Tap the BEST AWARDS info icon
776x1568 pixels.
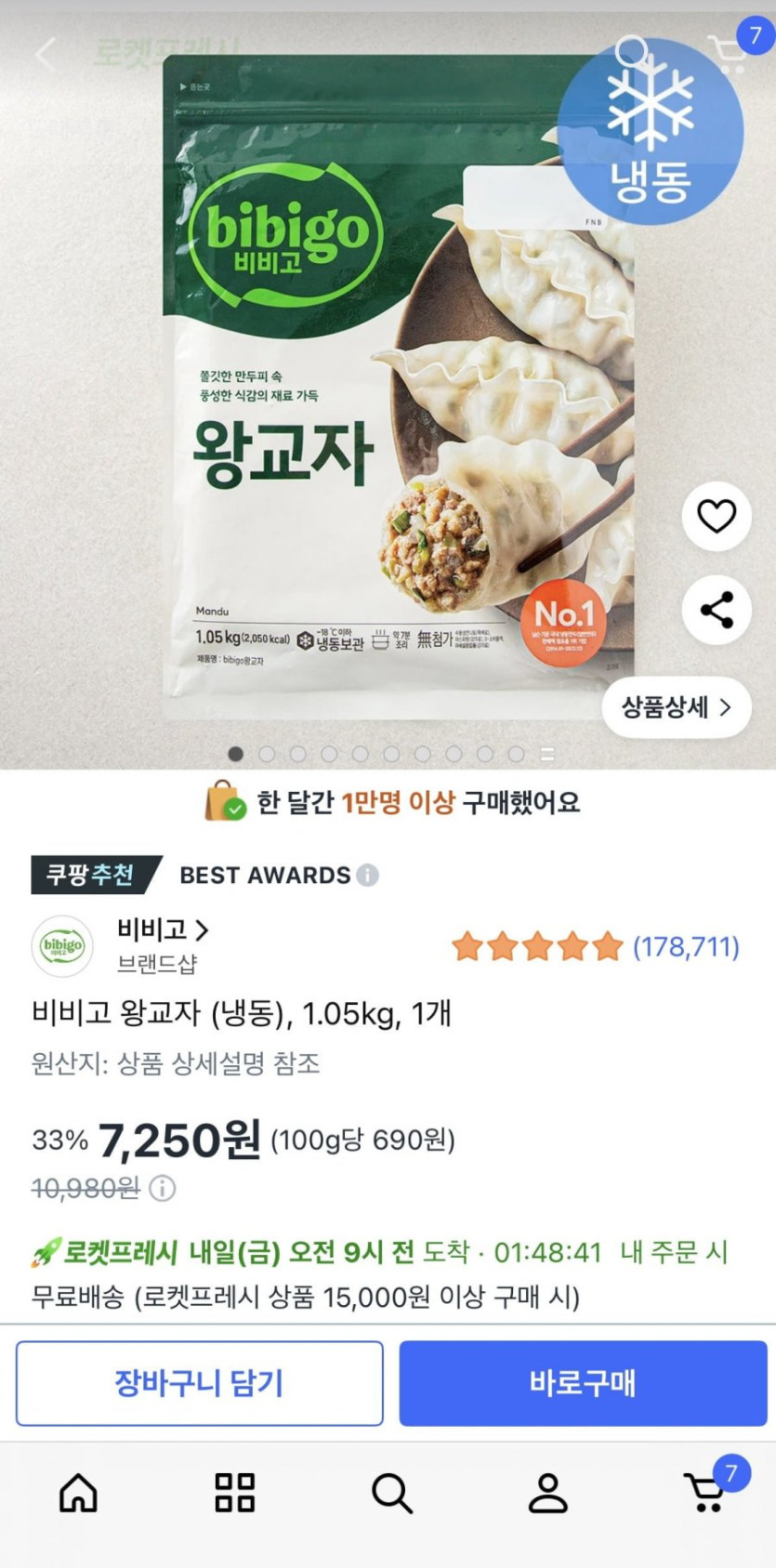[368, 875]
